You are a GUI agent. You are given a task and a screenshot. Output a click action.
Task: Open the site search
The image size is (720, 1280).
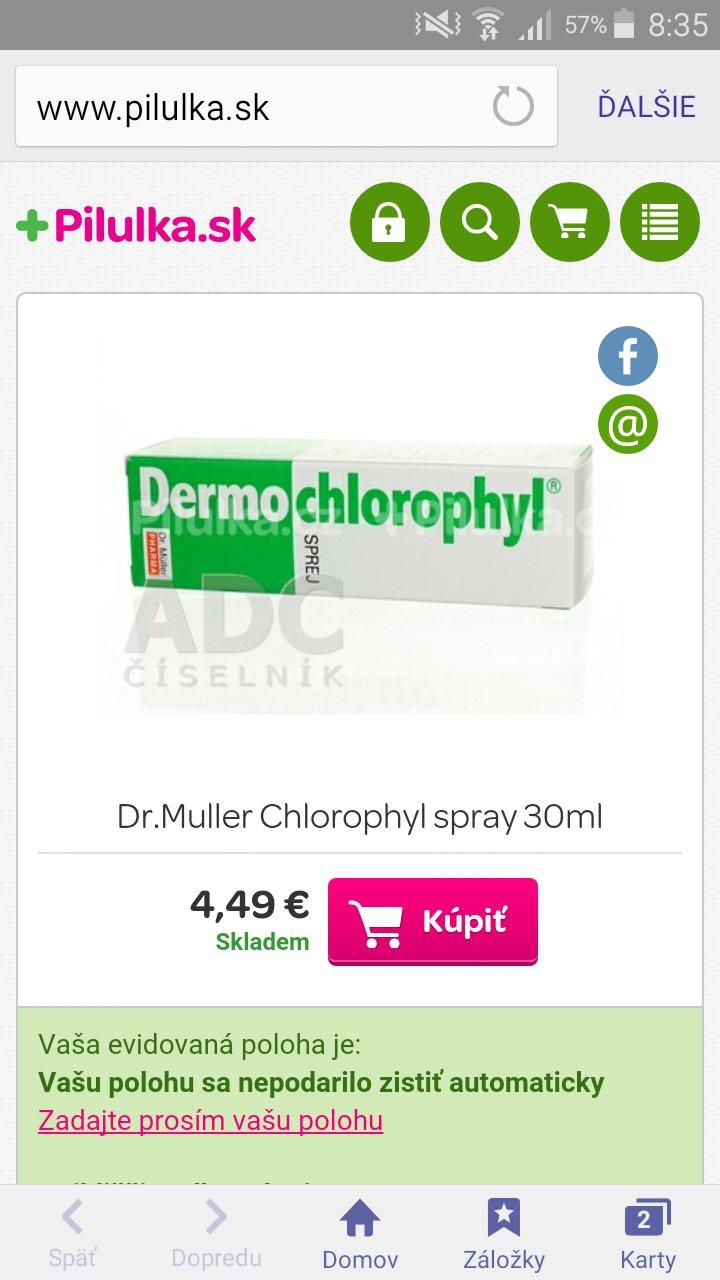coord(479,223)
